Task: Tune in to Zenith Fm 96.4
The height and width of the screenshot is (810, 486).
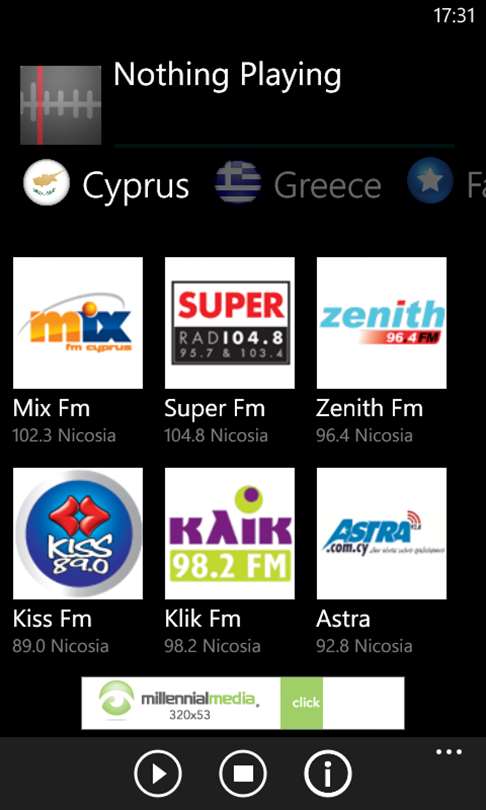Action: click(381, 351)
